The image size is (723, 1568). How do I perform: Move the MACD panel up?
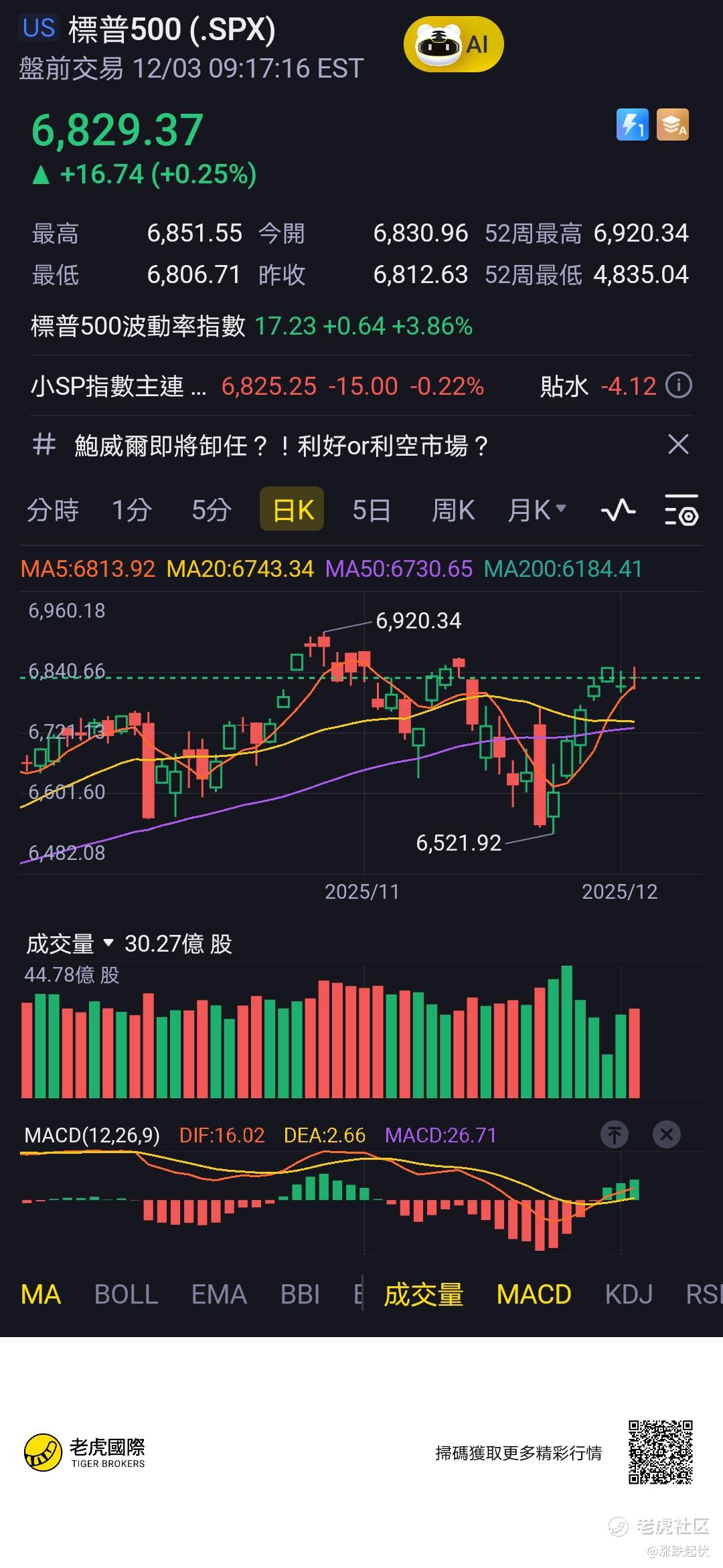pos(614,1134)
